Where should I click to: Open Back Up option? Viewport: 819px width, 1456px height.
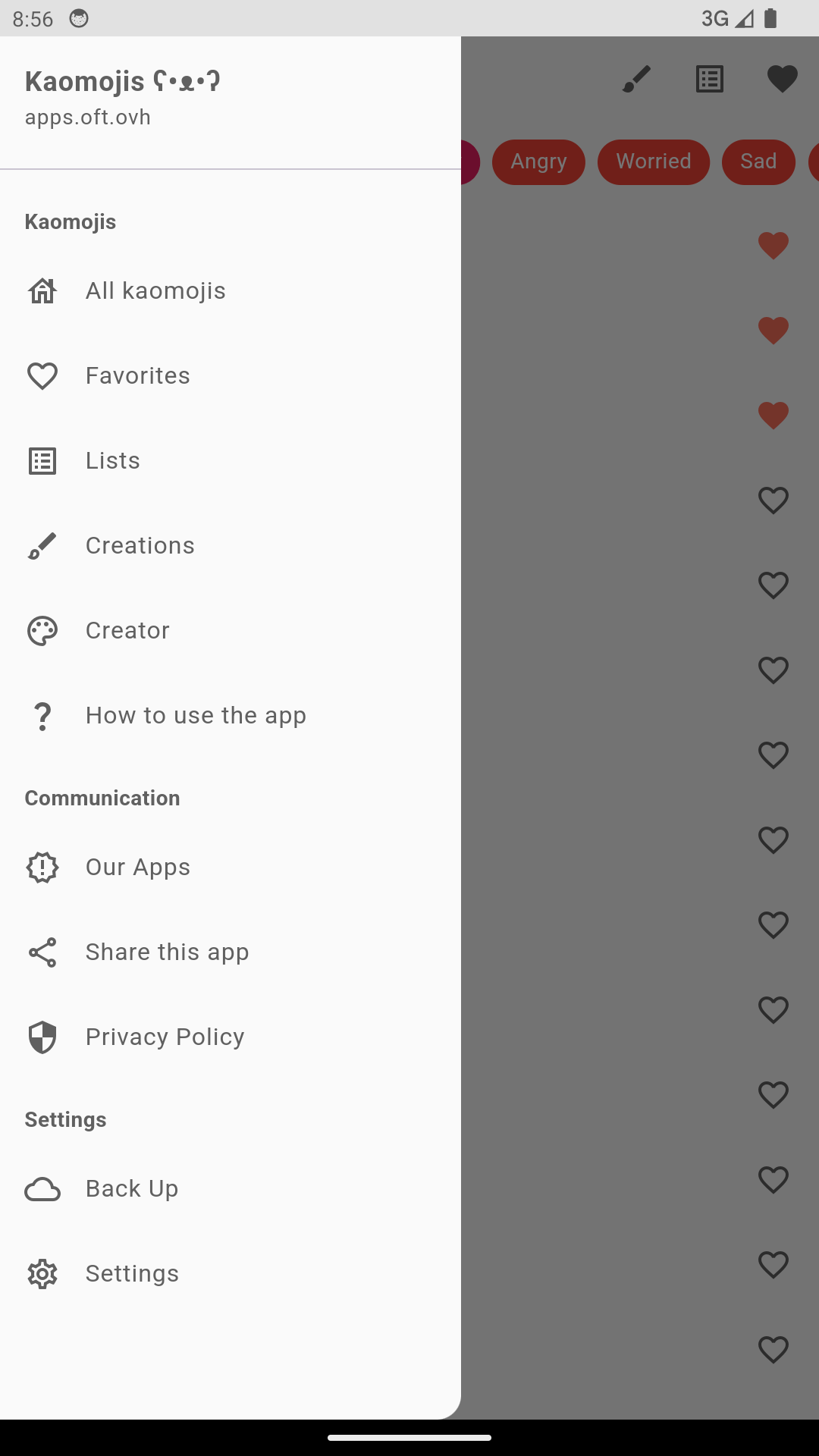click(x=231, y=1189)
